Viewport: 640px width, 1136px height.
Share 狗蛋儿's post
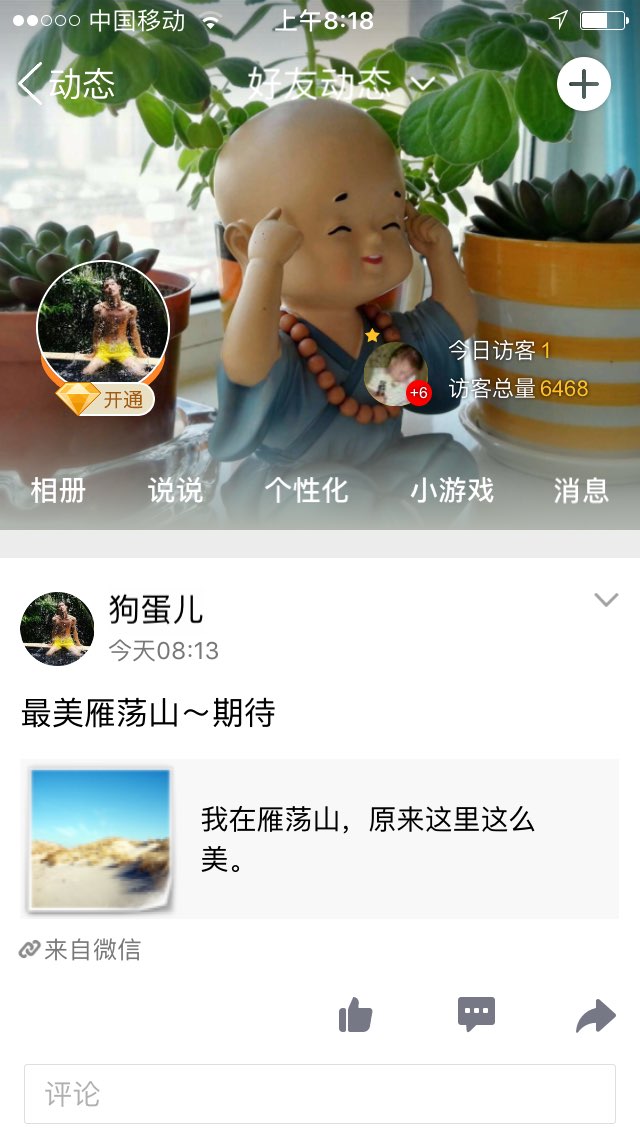(x=596, y=1017)
